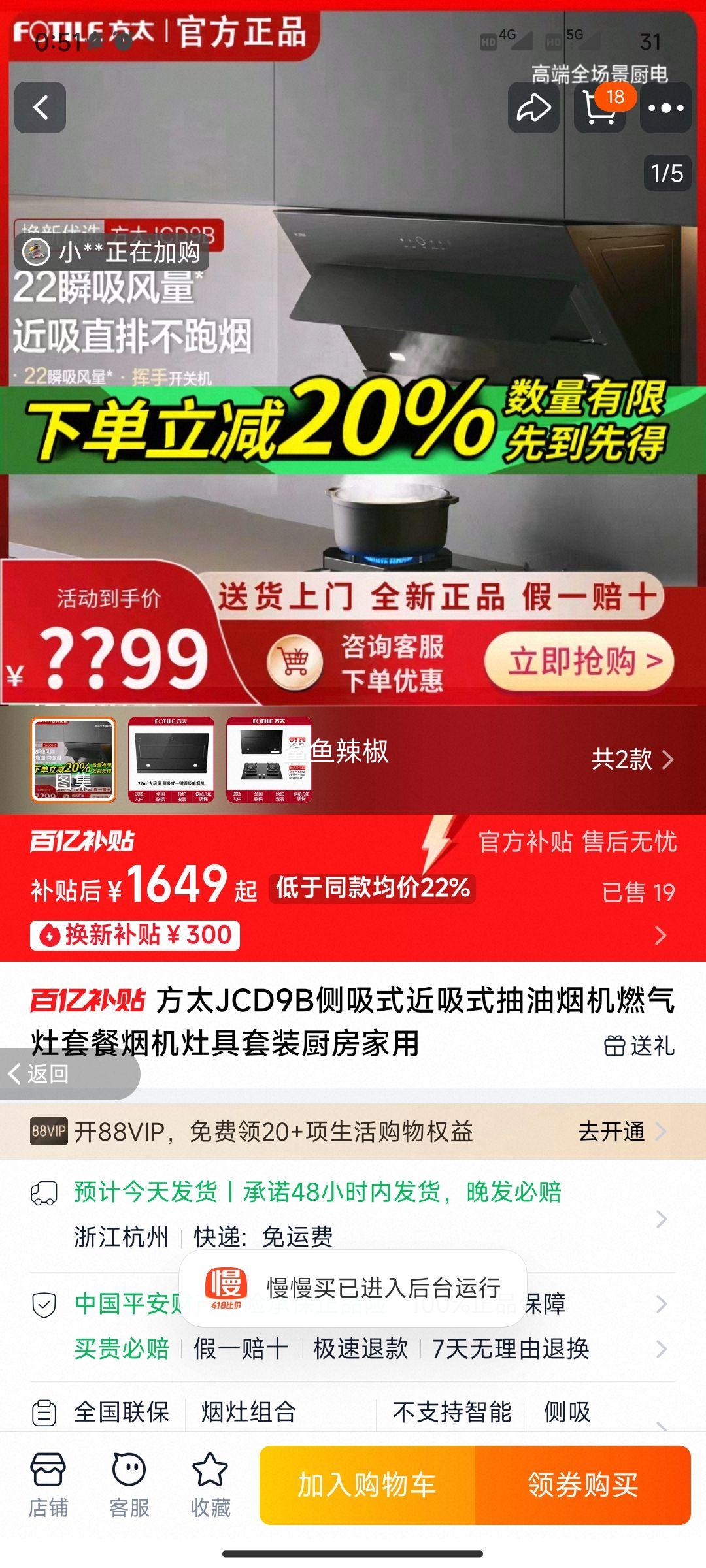
Task: Open the 图集 gallery thumbnail
Action: (x=73, y=760)
